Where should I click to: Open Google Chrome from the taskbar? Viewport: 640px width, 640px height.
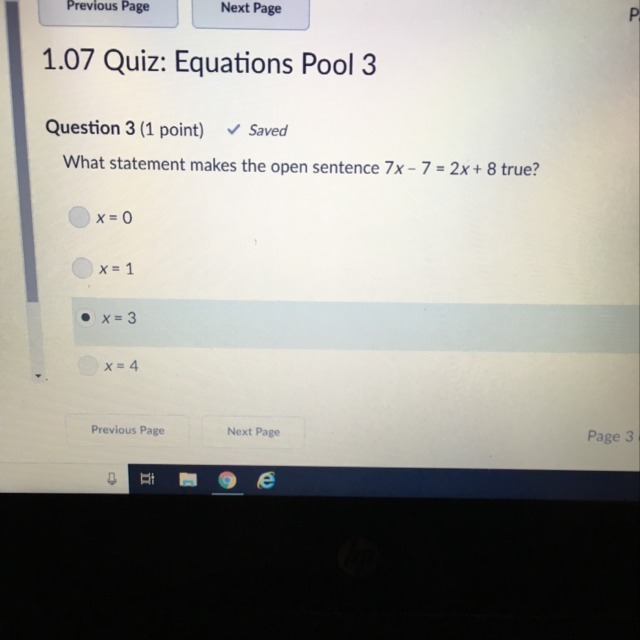tap(227, 480)
